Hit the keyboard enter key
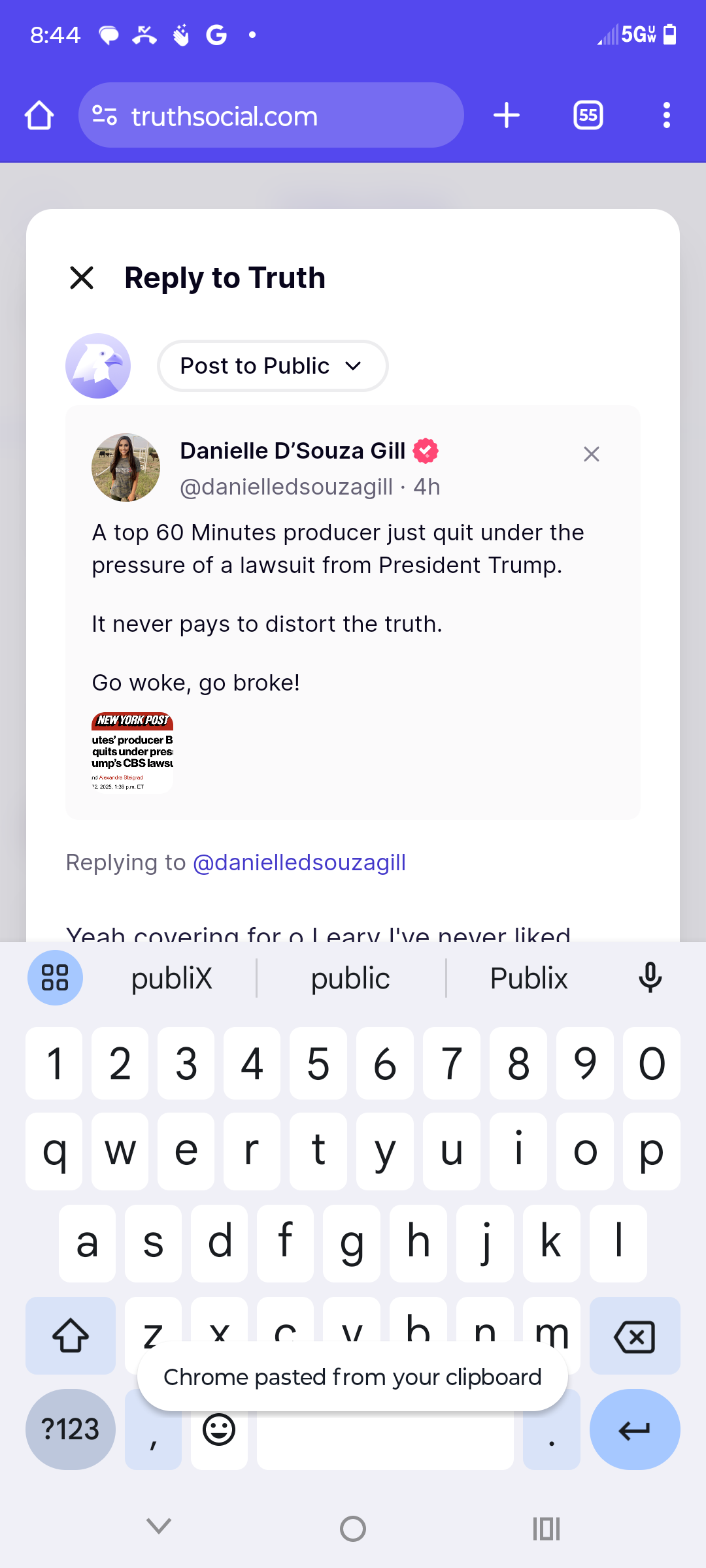 (635, 1429)
